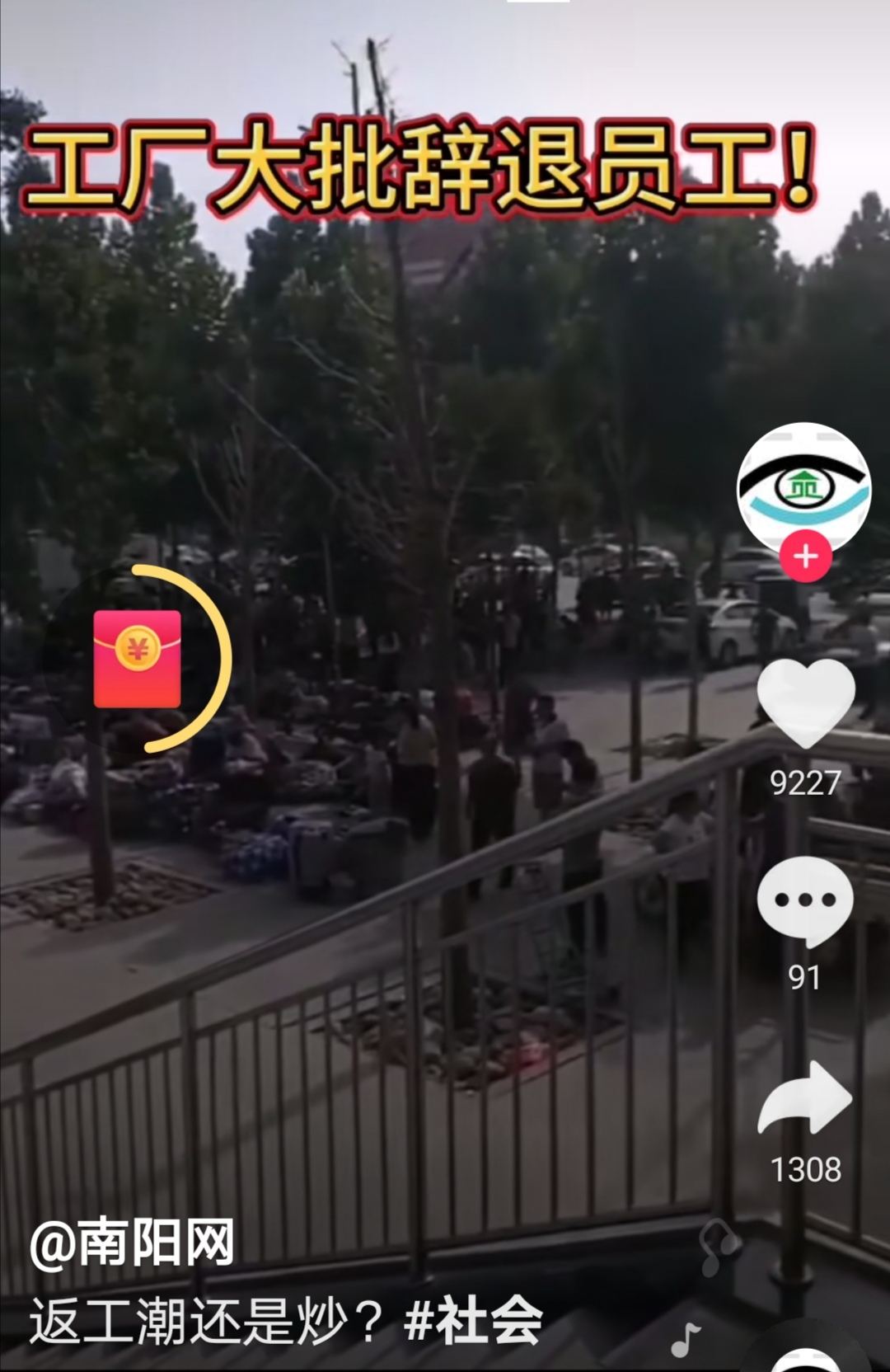Open the comments on this video

(x=805, y=900)
